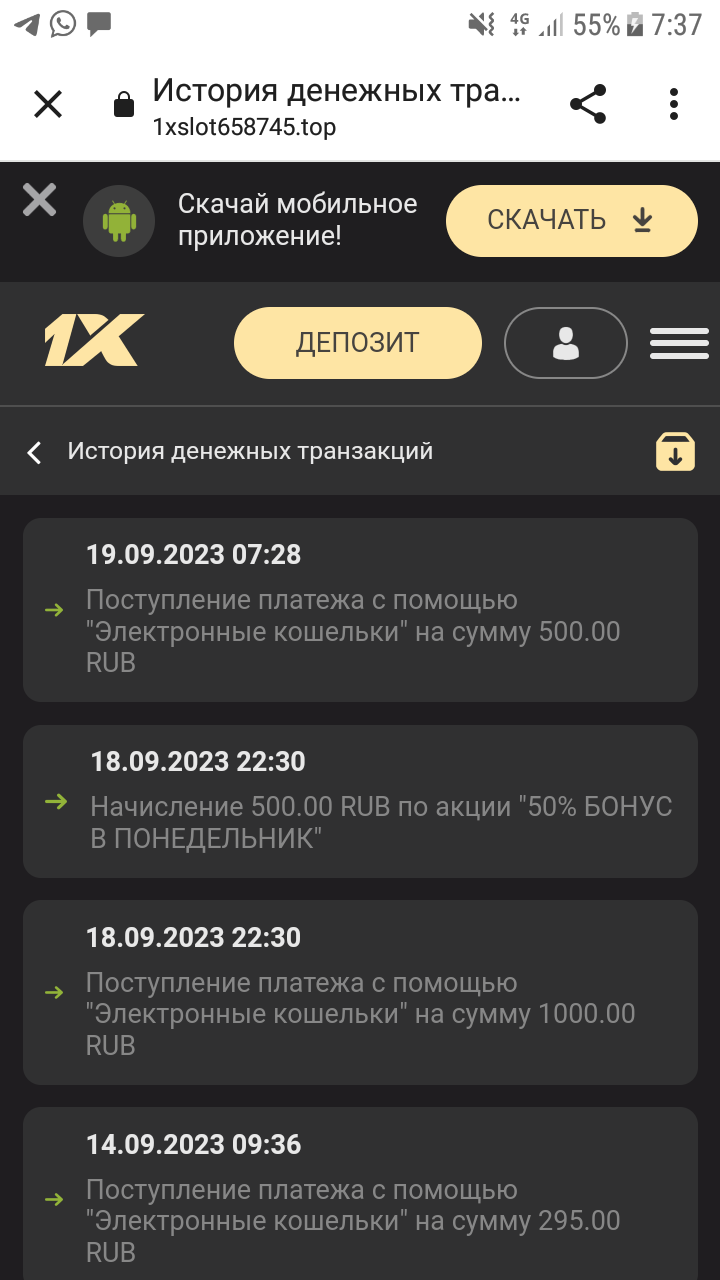This screenshot has width=720, height=1280.
Task: Share this page link
Action: [x=588, y=104]
